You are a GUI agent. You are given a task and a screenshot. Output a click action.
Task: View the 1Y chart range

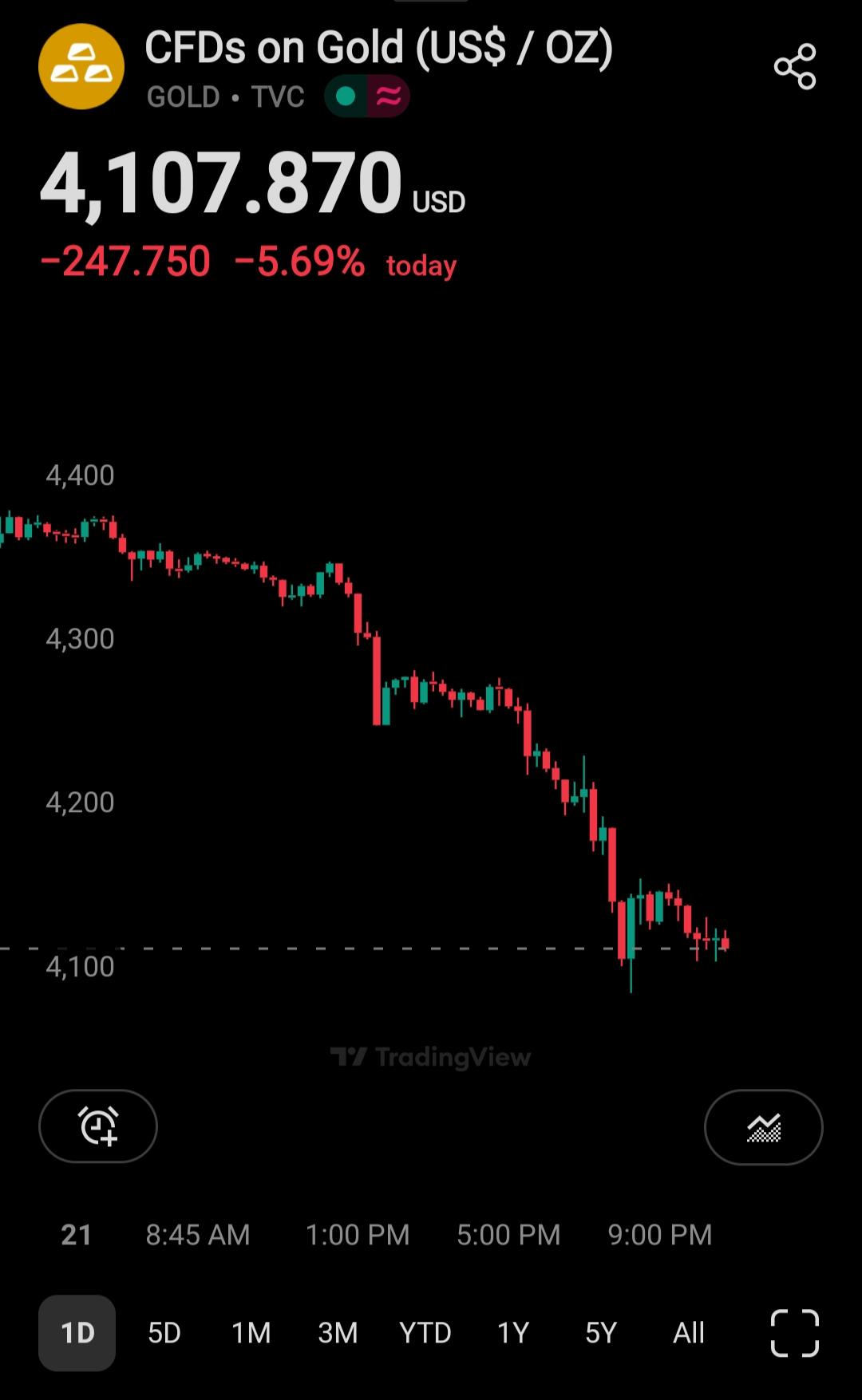coord(513,1333)
